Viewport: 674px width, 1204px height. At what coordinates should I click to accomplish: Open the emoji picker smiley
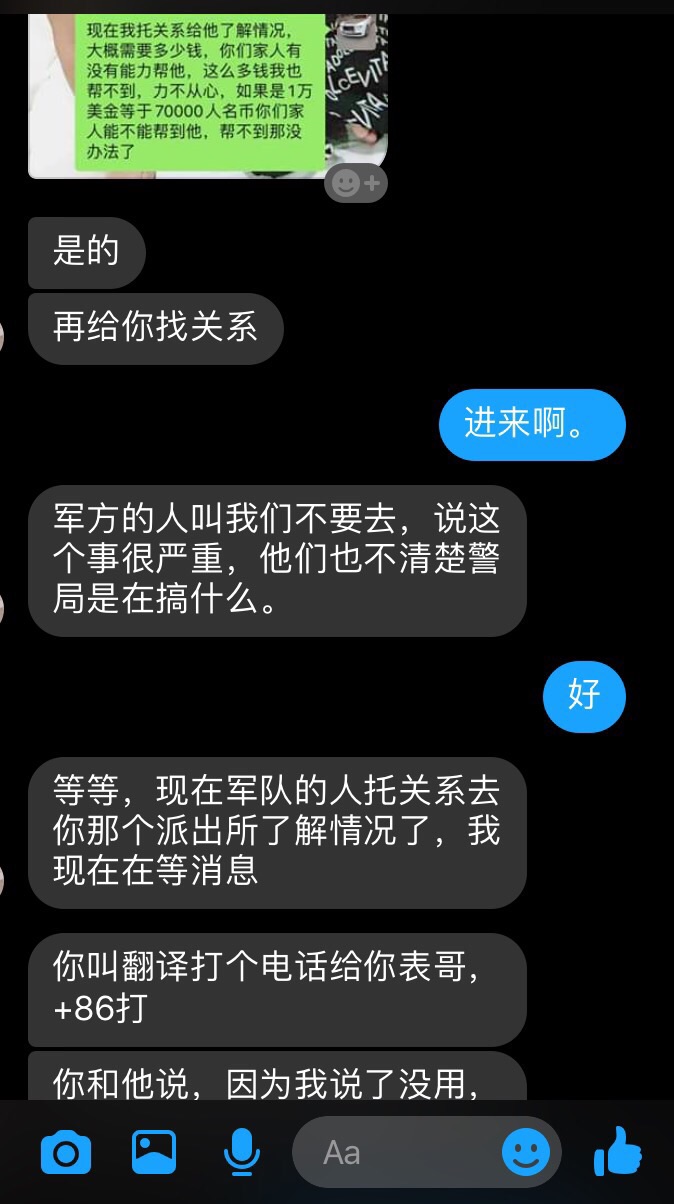coord(526,1153)
